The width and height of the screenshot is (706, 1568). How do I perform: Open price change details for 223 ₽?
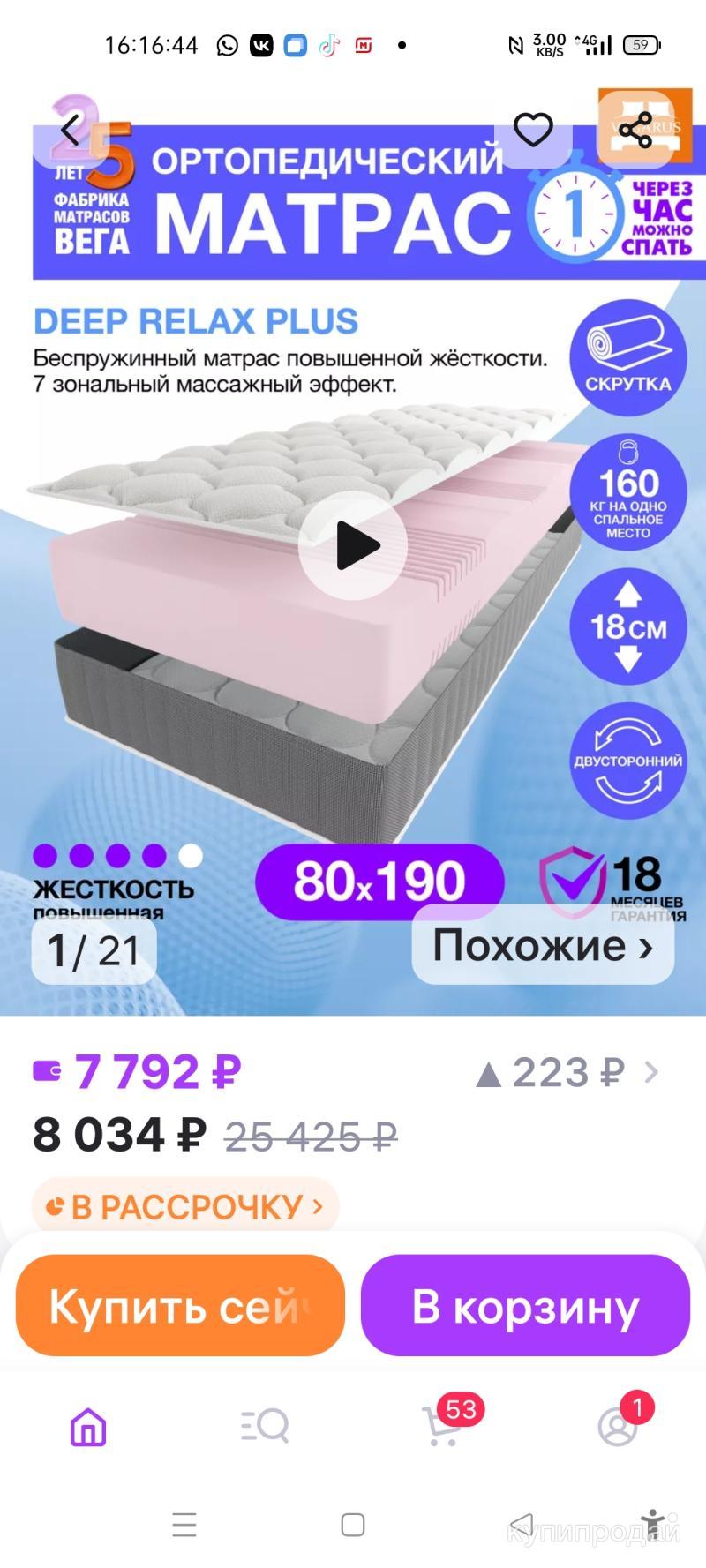point(567,1073)
